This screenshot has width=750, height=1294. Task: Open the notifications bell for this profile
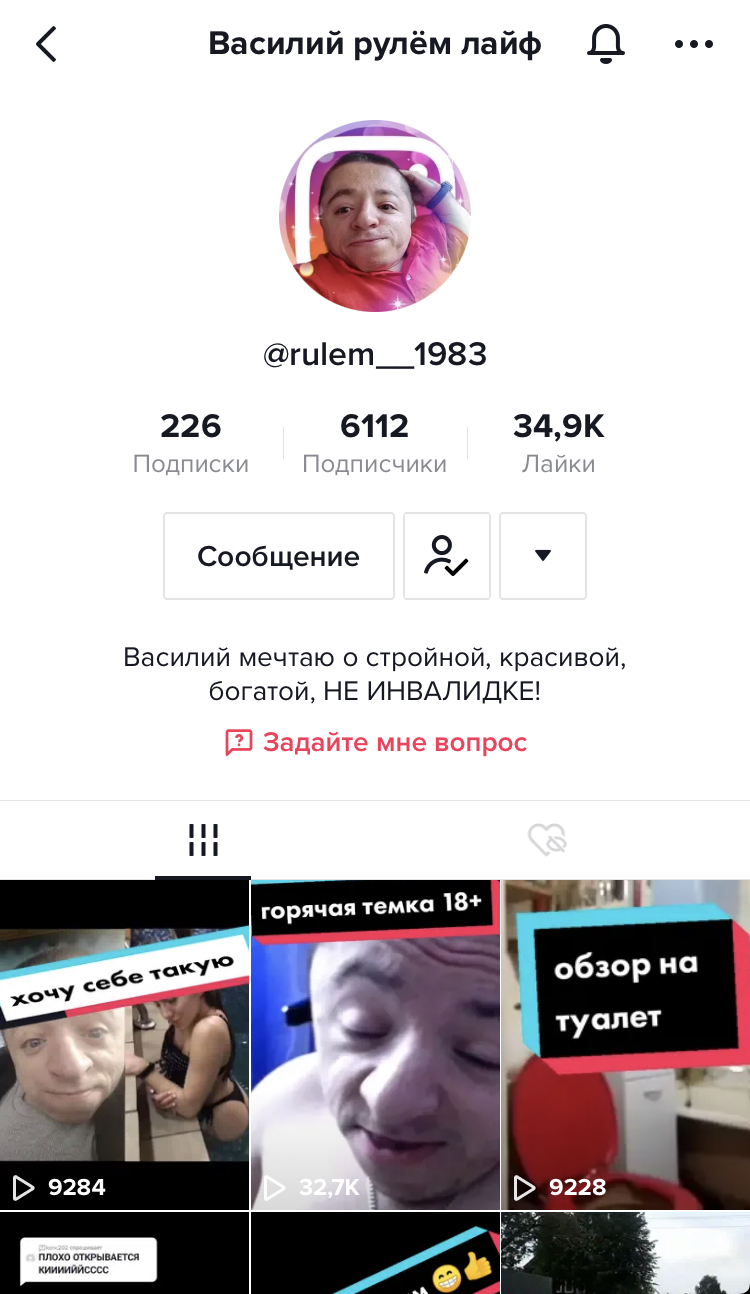pos(605,45)
